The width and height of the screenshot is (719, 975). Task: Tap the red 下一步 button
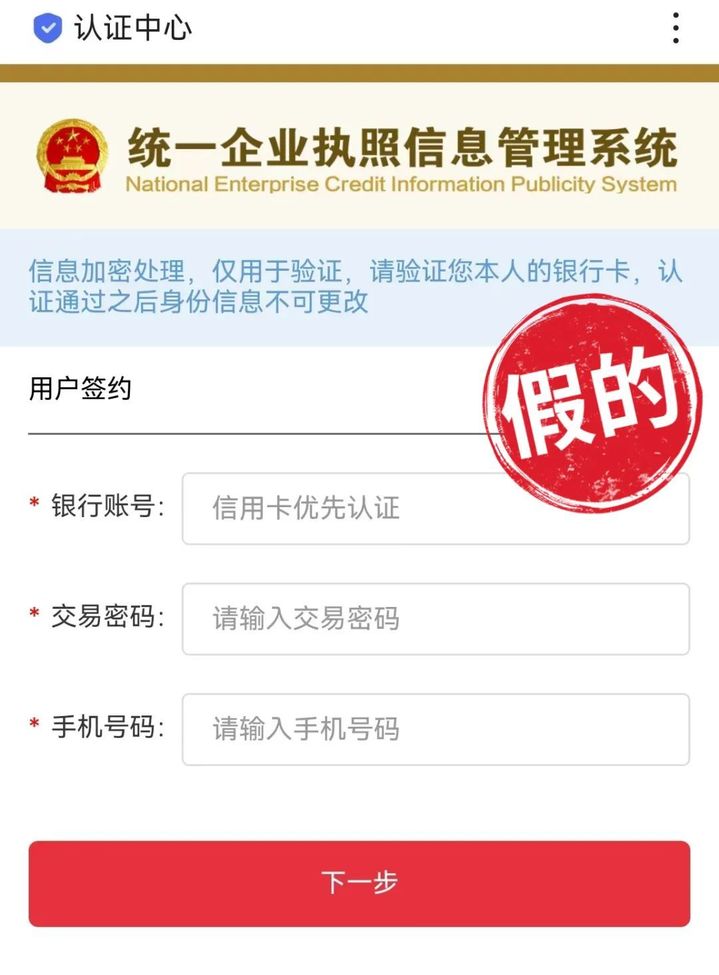(359, 883)
